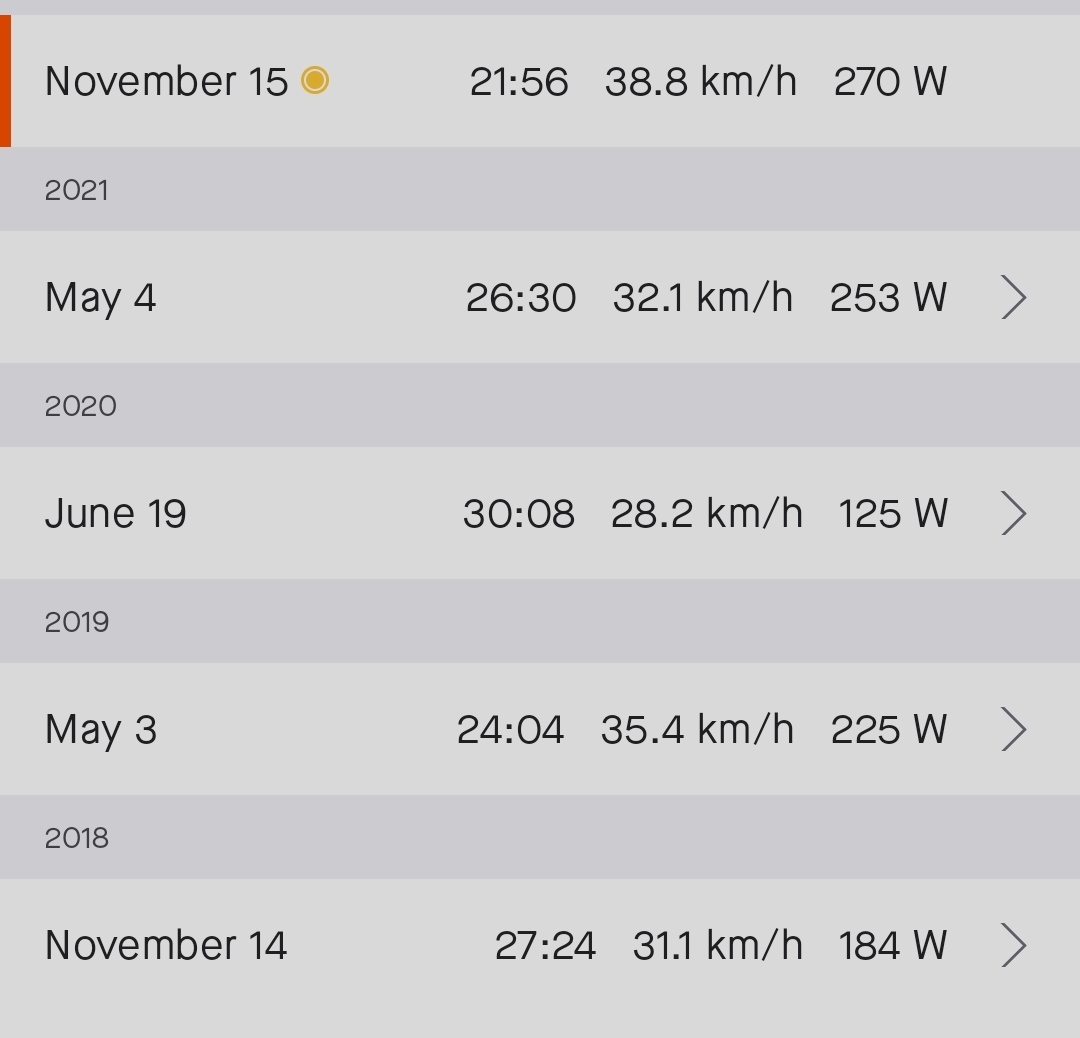1080x1038 pixels.
Task: Select the May 3 effort of 24:04
Action: pyautogui.click(x=540, y=729)
